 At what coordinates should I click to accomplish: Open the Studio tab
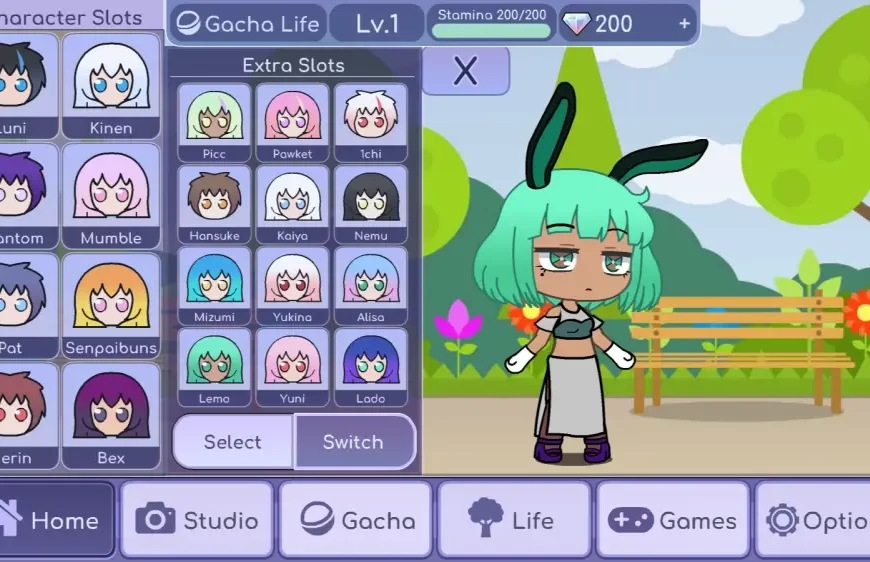196,520
